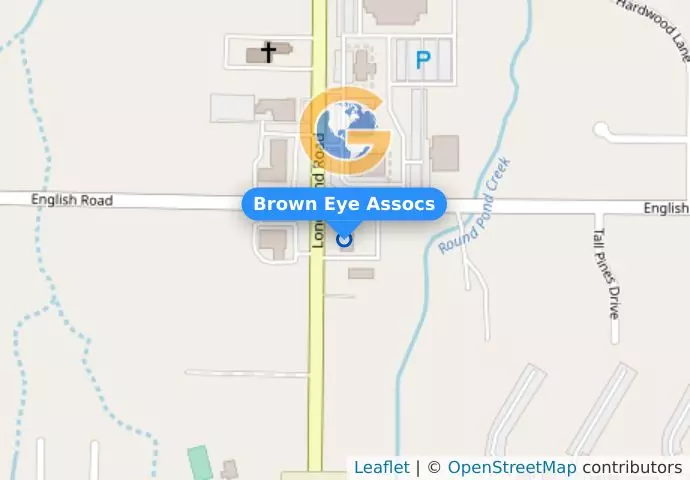Select the Brown Eye Assocs label bubble
The height and width of the screenshot is (480, 690).
pos(344,204)
